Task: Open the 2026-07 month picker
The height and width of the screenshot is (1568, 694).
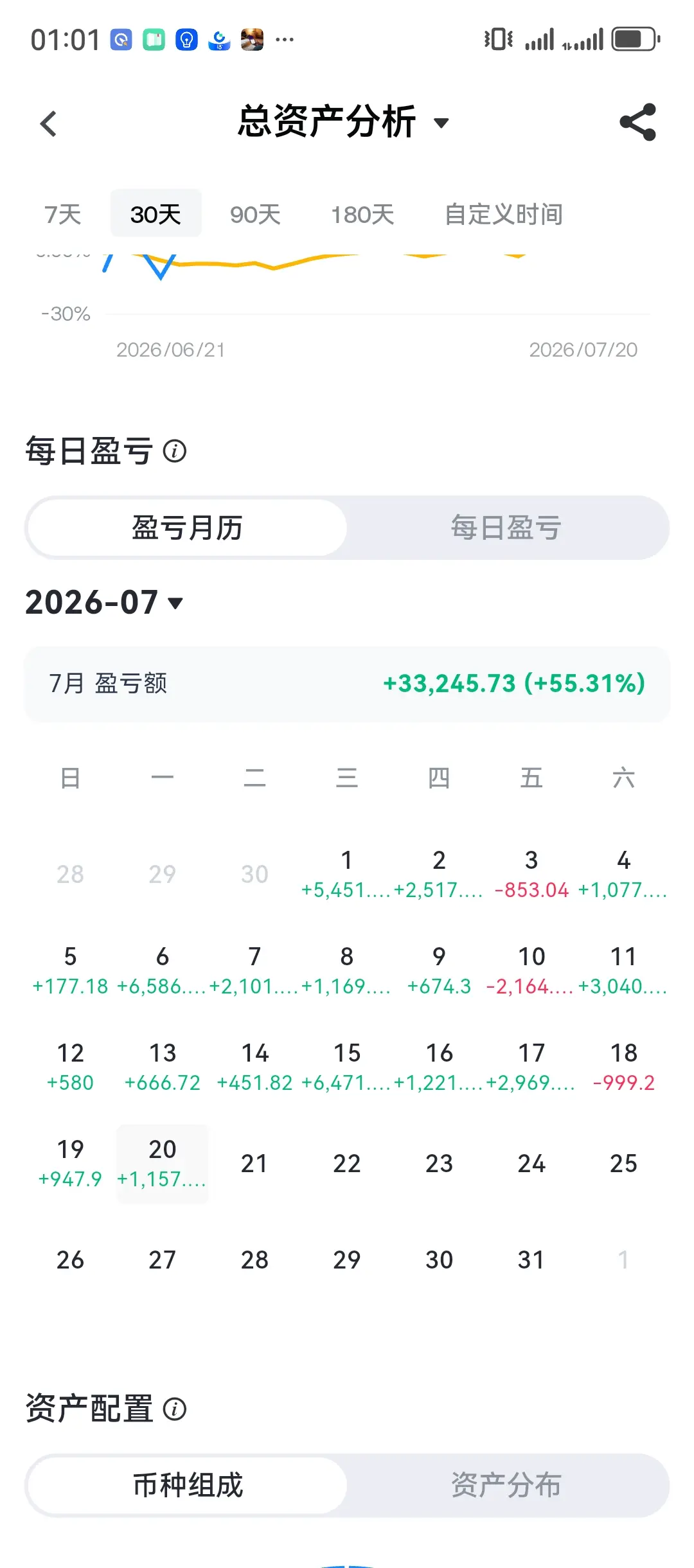Action: pyautogui.click(x=104, y=603)
